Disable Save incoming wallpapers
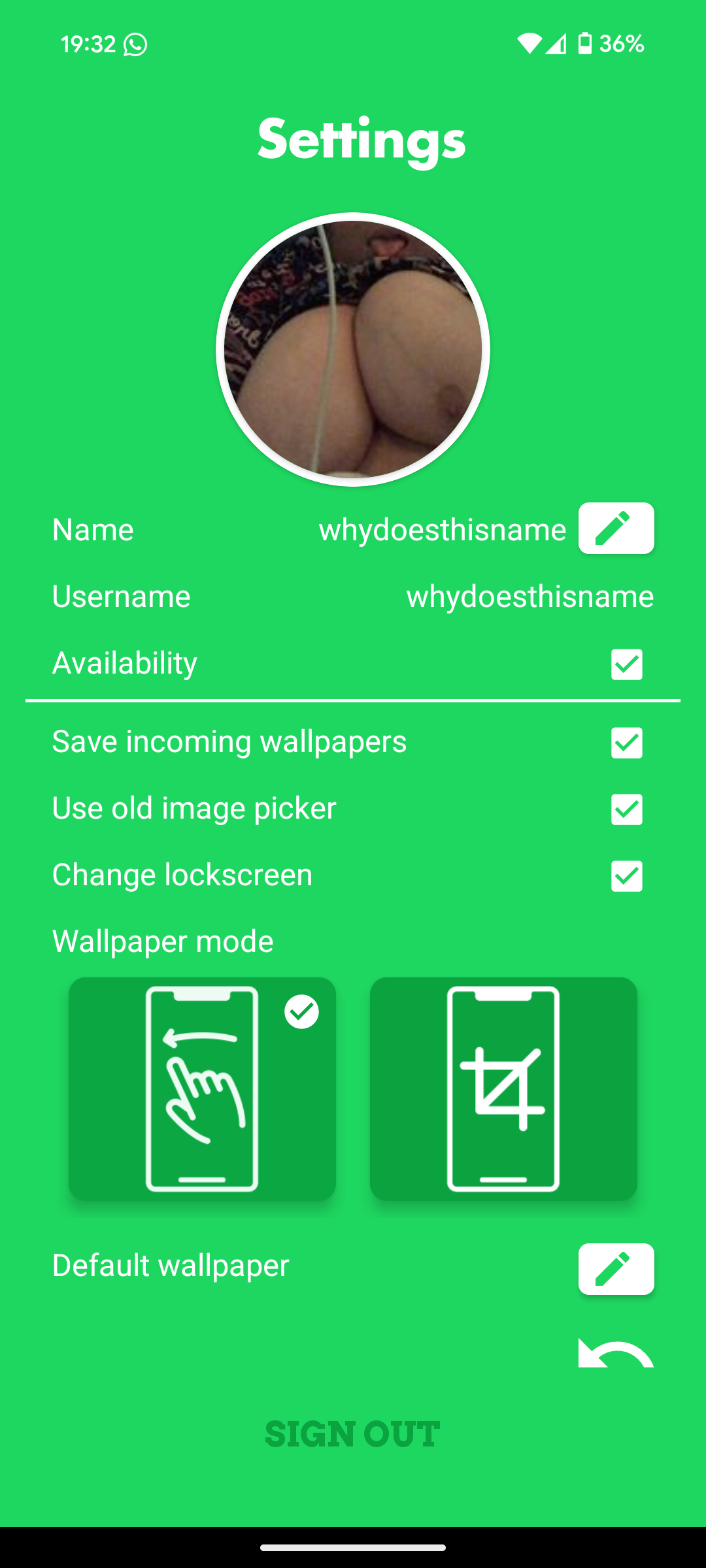This screenshot has width=706, height=1568. click(x=626, y=743)
